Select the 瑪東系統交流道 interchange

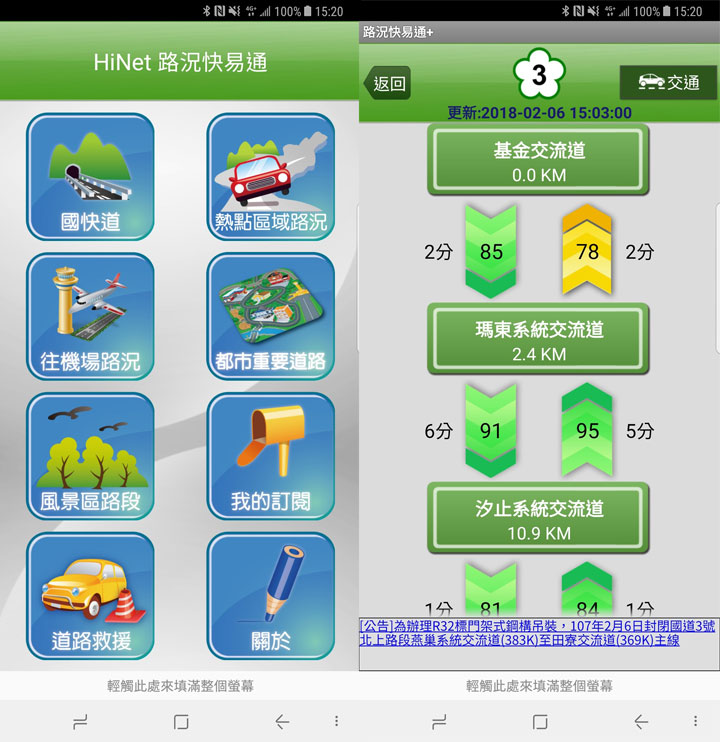point(539,340)
